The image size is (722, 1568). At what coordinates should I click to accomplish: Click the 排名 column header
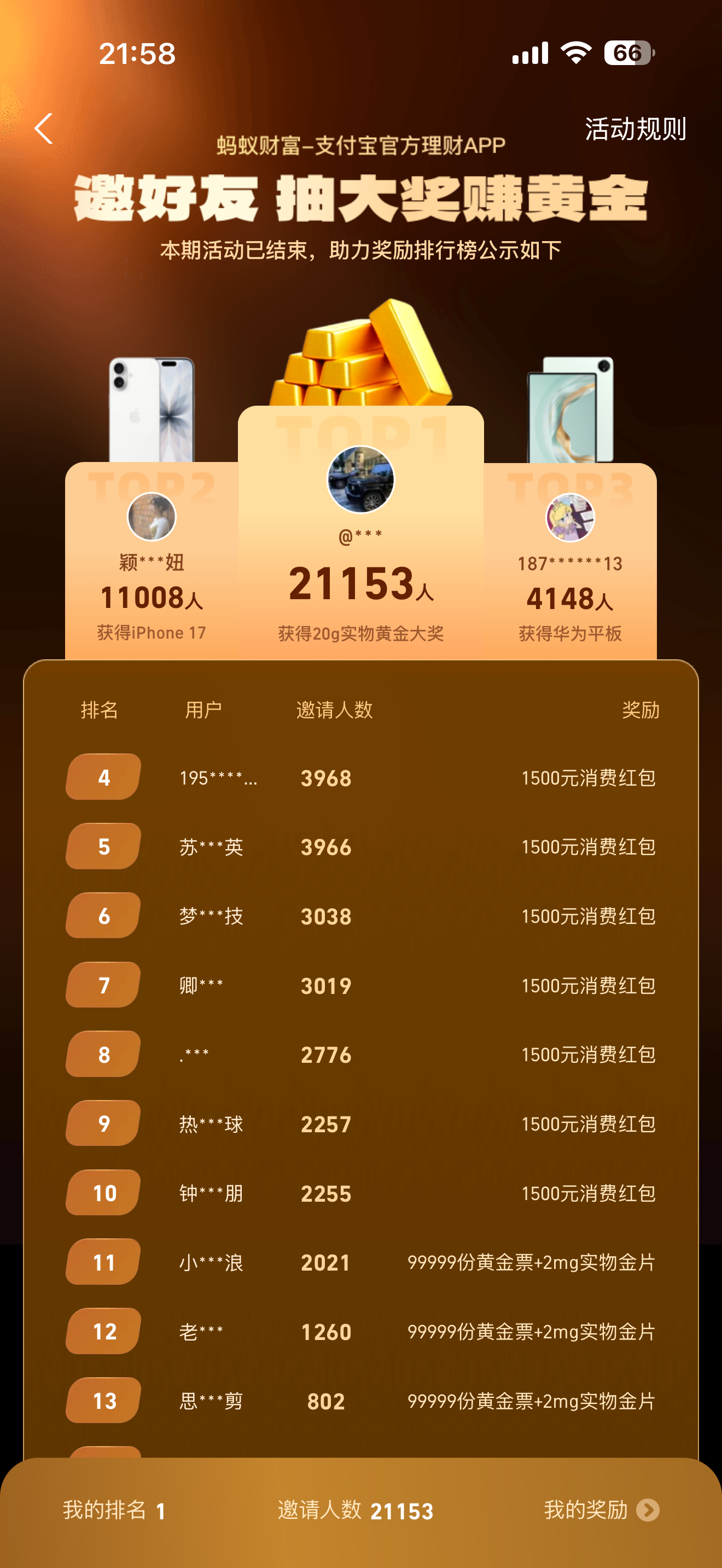pos(99,709)
